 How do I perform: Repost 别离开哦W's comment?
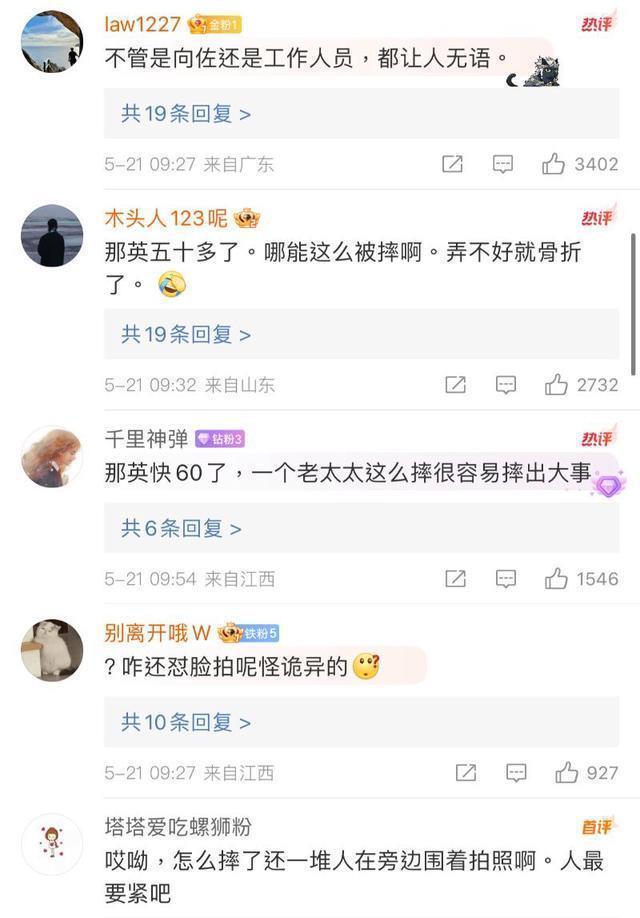point(465,772)
